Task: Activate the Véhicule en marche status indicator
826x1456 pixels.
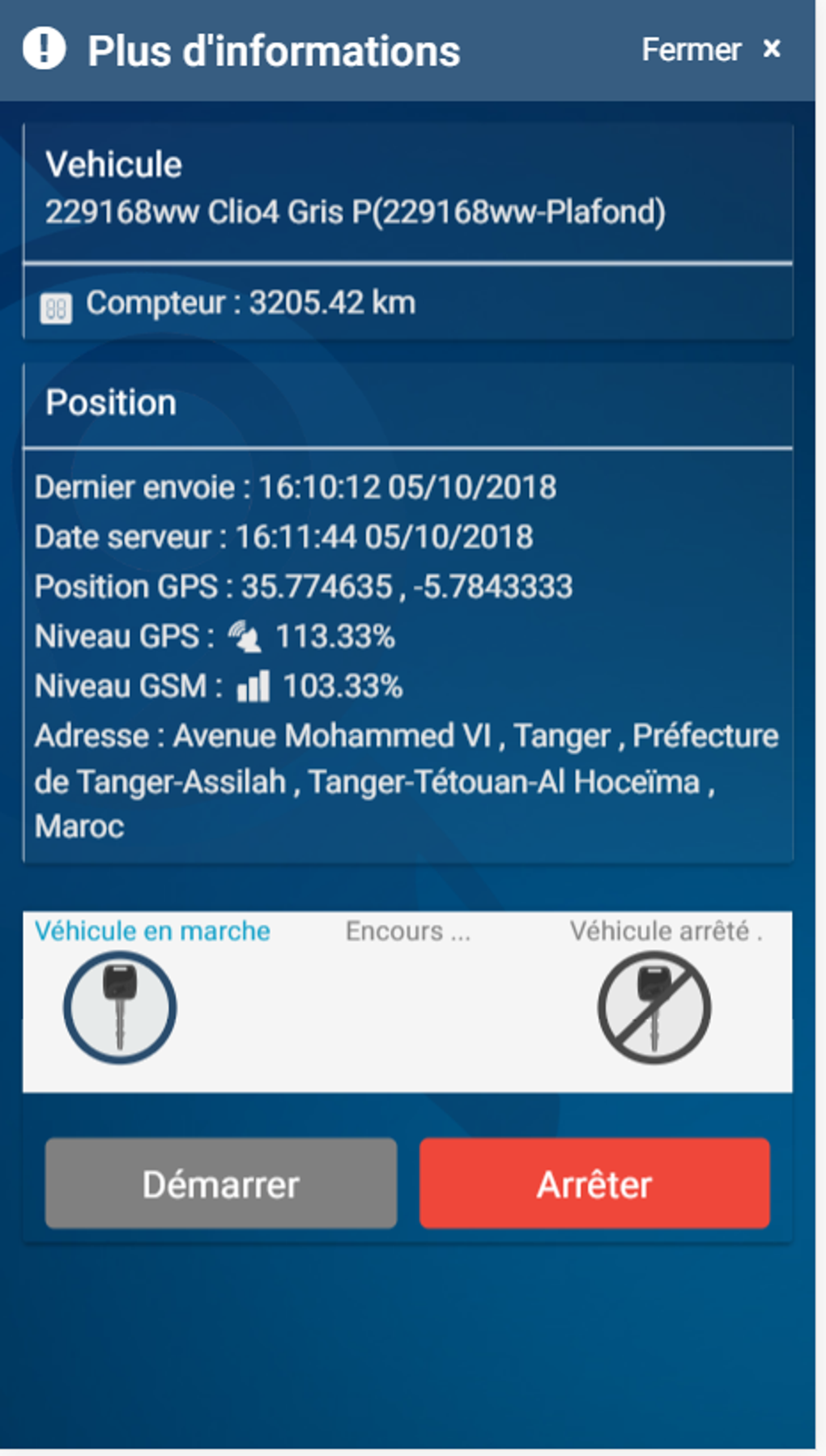Action: [152, 931]
